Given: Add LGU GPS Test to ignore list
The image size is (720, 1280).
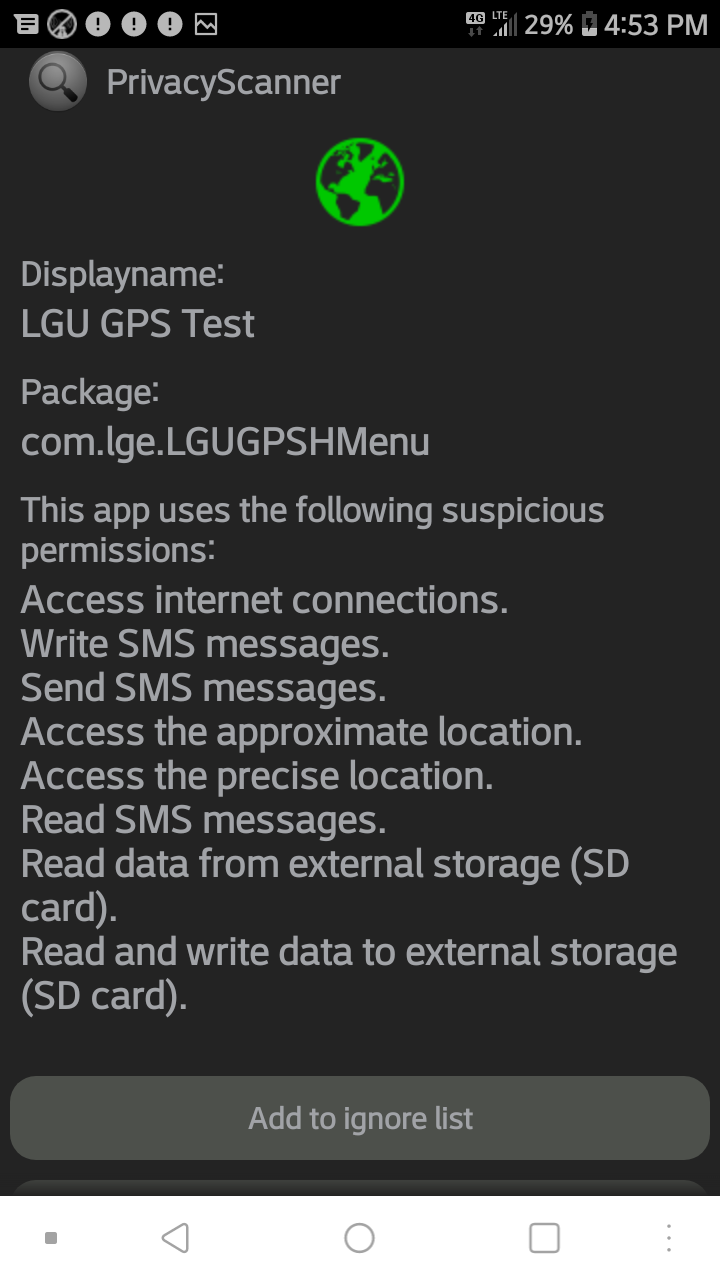Looking at the screenshot, I should [360, 1118].
